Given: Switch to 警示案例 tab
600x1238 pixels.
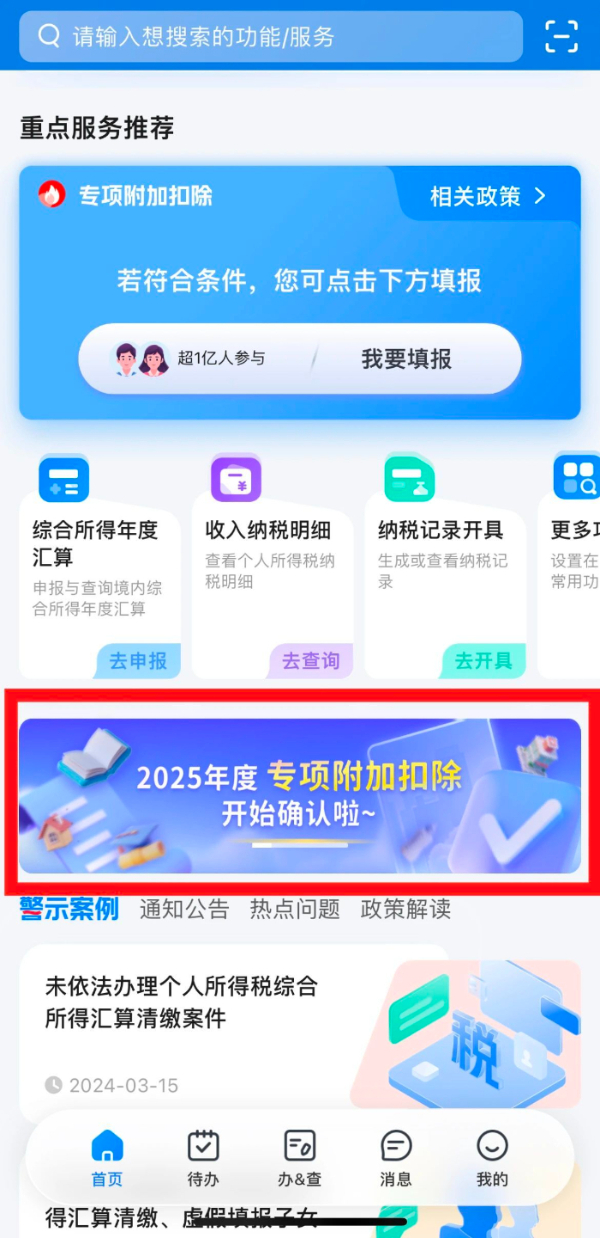Looking at the screenshot, I should click(x=69, y=909).
